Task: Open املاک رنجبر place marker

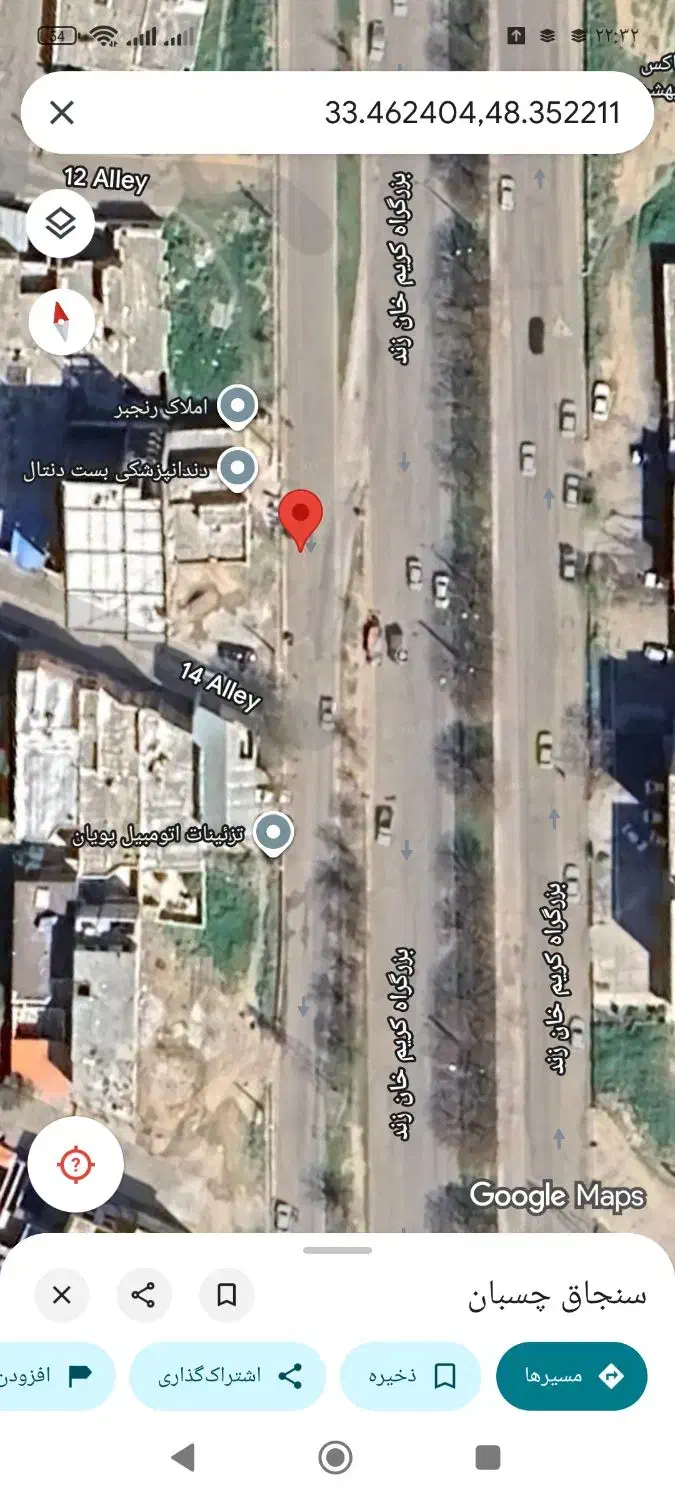Action: [237, 407]
